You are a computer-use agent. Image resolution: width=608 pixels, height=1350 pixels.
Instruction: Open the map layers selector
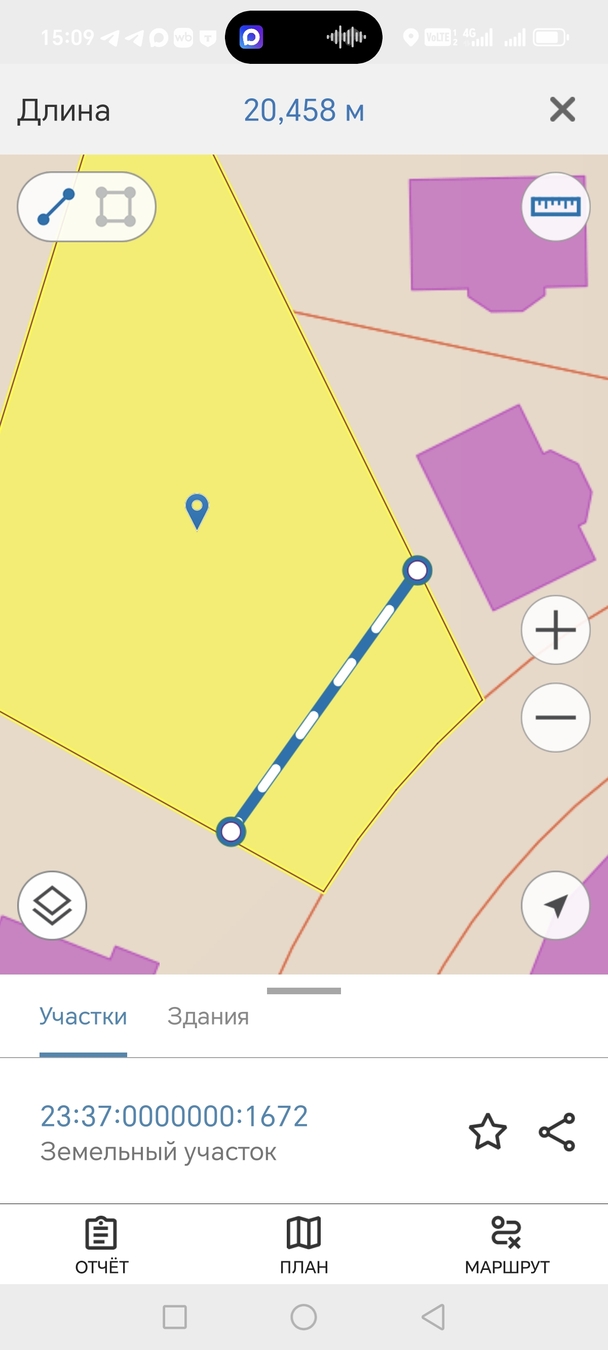52,906
